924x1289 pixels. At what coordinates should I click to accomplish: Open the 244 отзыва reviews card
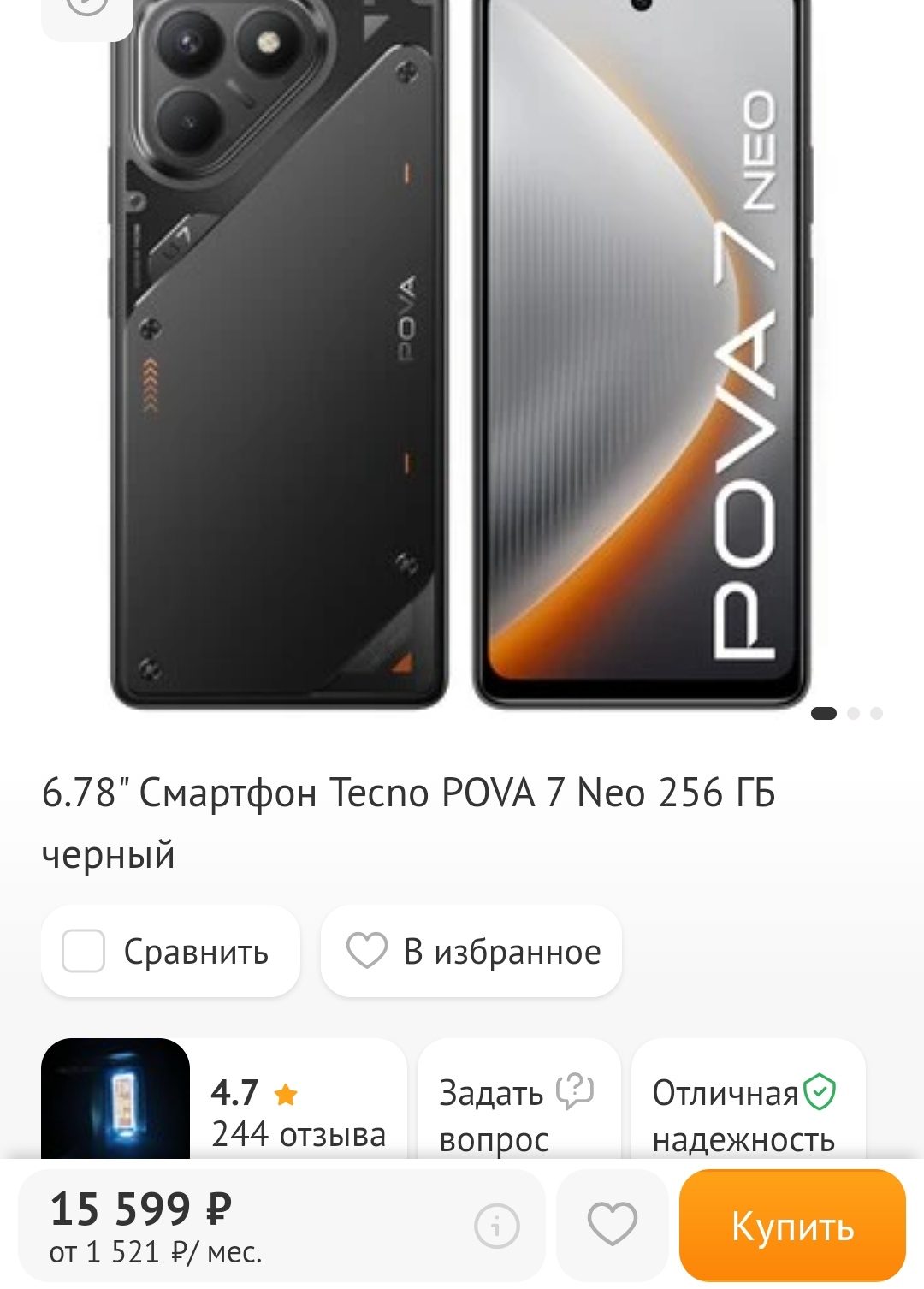[298, 1113]
